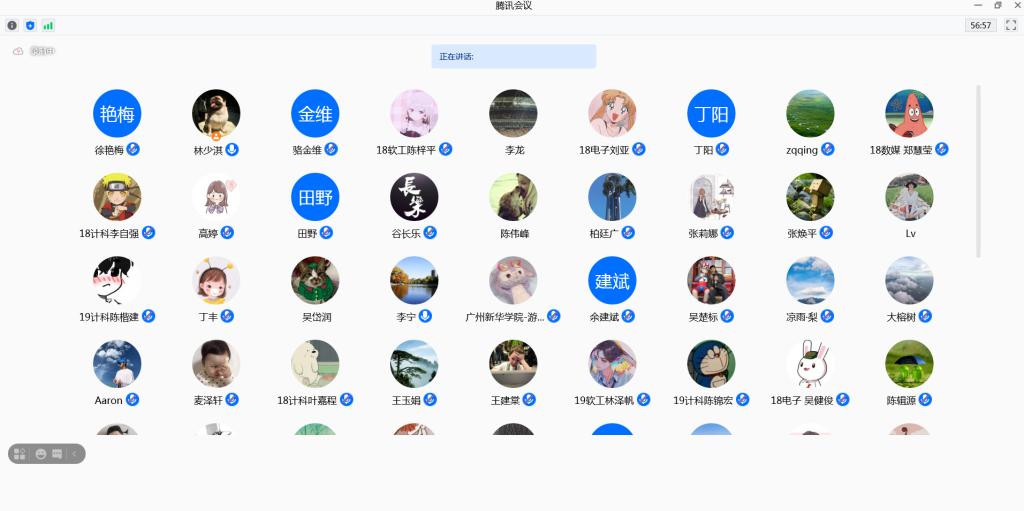Select participant 林少淇
The width and height of the screenshot is (1024, 511).
pos(216,114)
